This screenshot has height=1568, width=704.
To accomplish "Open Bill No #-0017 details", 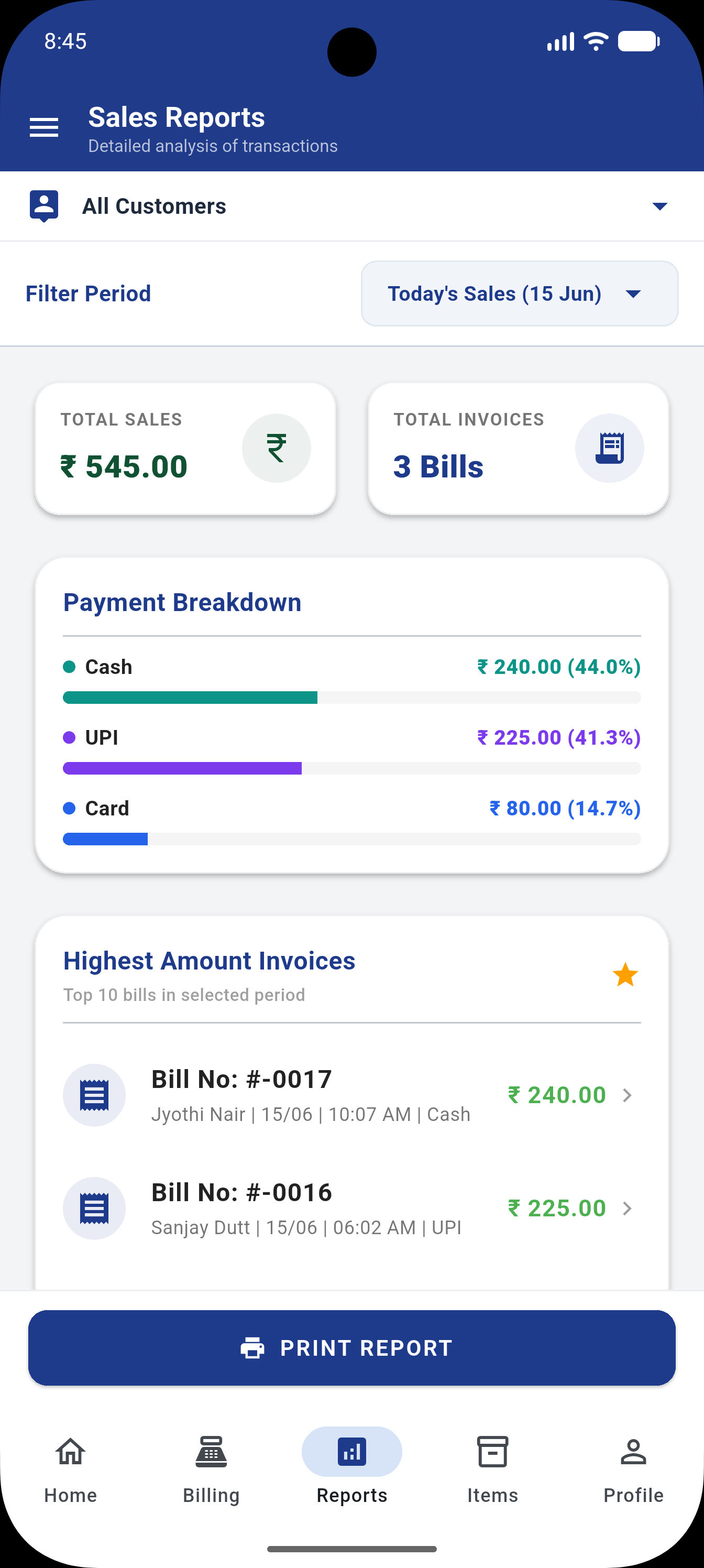I will click(351, 1095).
